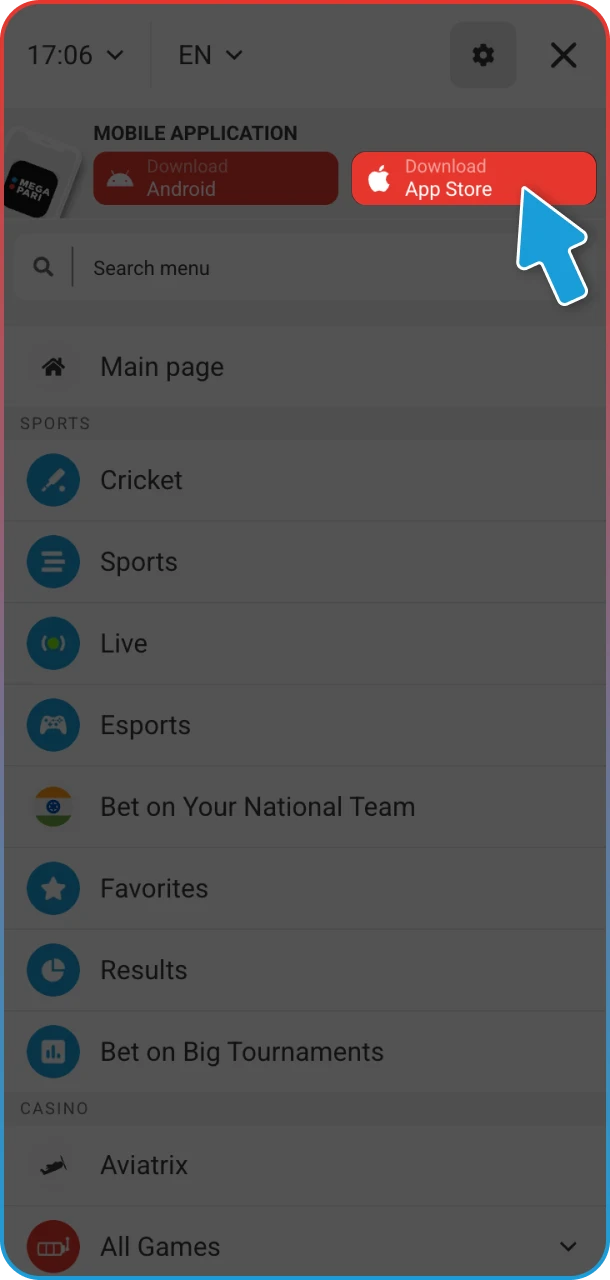Go to Main page
This screenshot has height=1280, width=610.
[x=162, y=367]
